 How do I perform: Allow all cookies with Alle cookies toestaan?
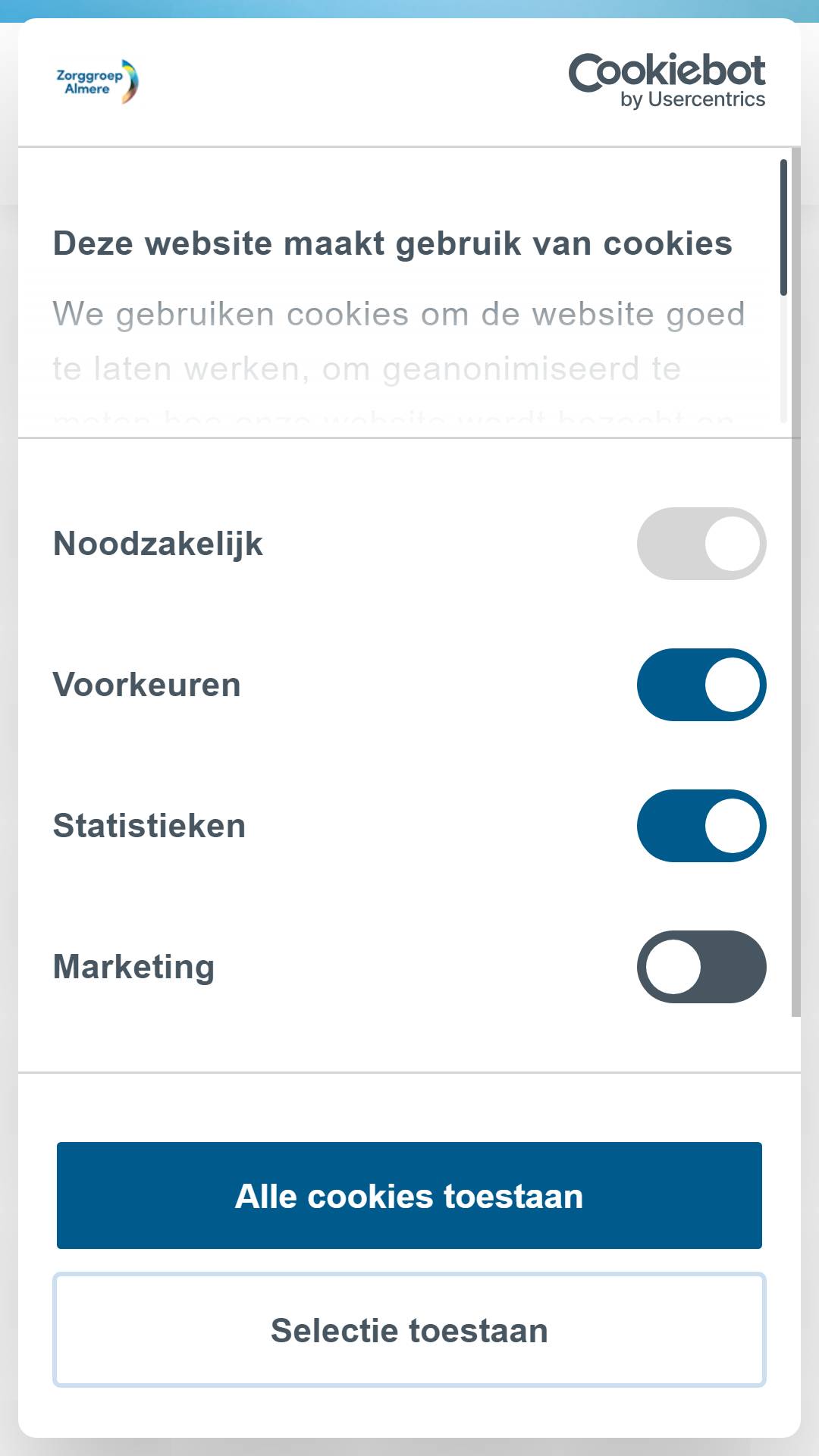coord(409,1195)
